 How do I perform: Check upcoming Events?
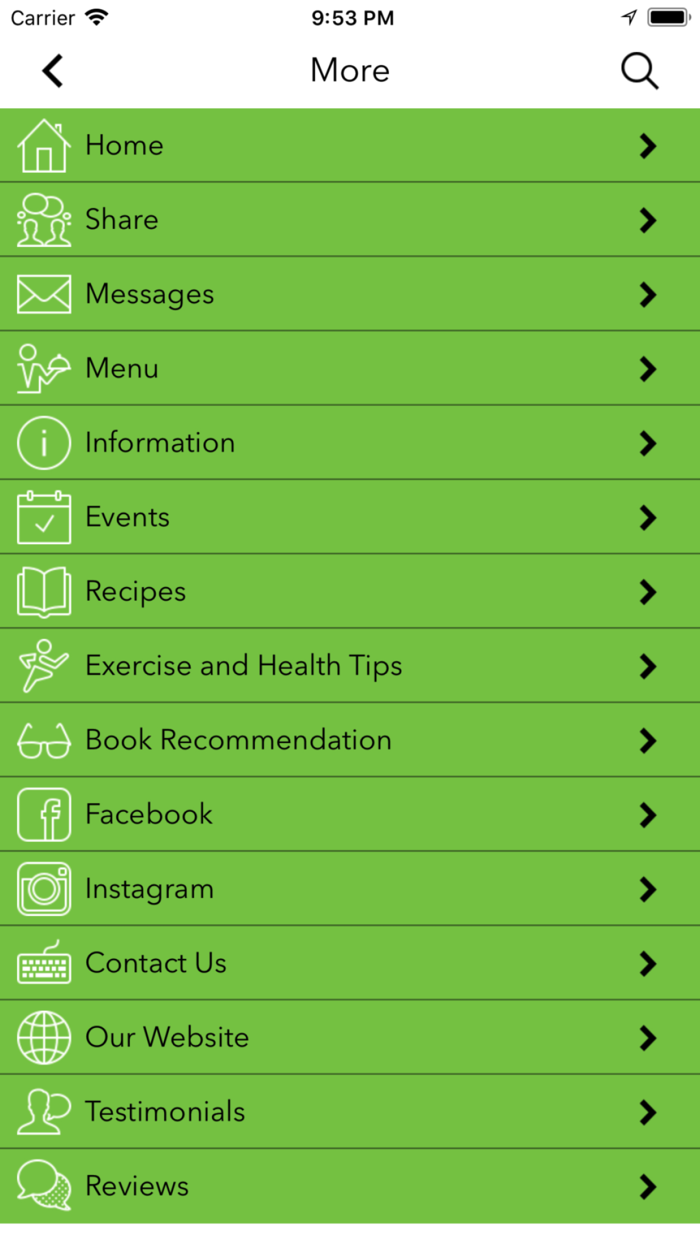coord(350,517)
